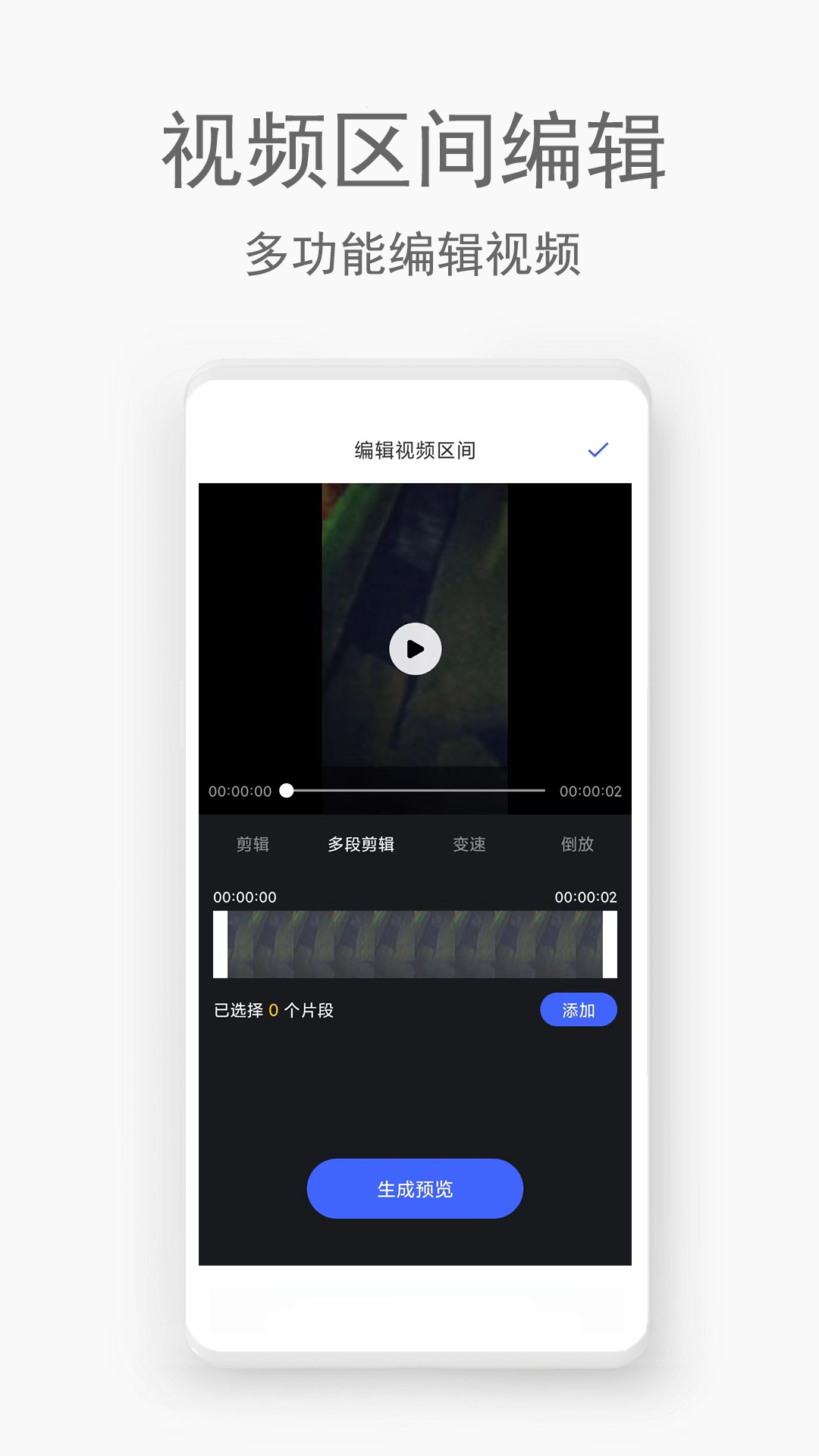Tap the 添加 button to add a segment
The height and width of the screenshot is (1456, 819).
pos(579,1010)
